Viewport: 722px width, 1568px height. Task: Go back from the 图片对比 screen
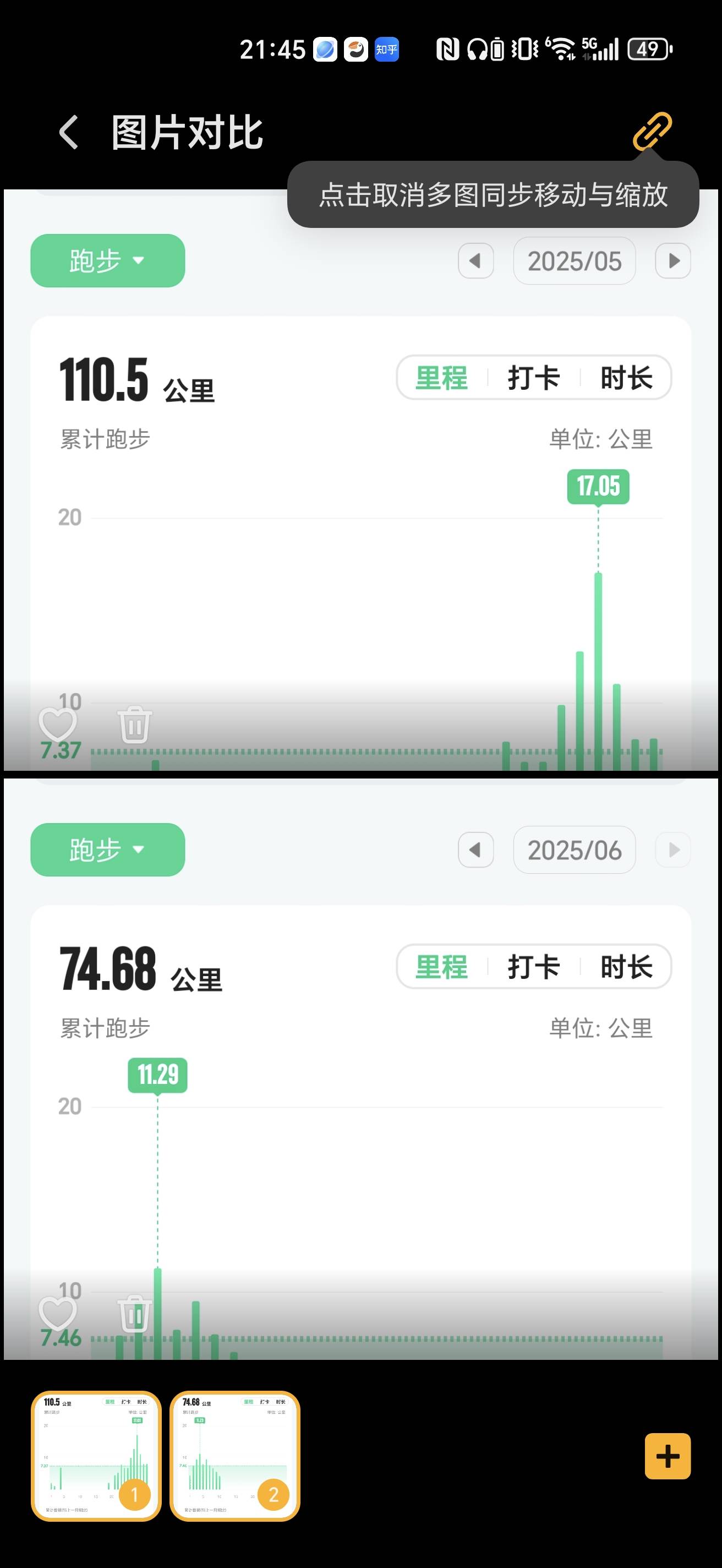[69, 132]
